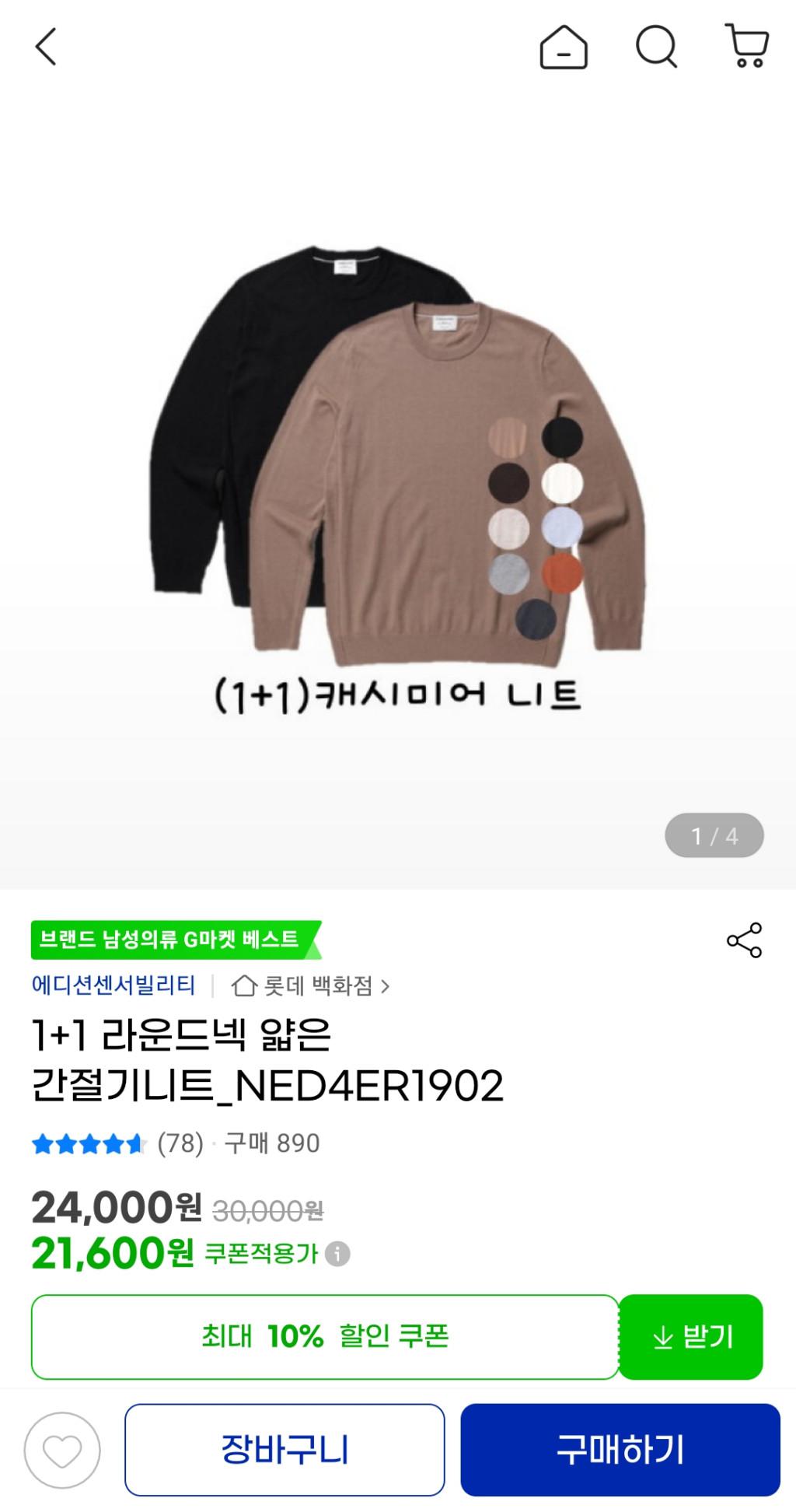Tap 장바구니 to add to cart
Screen dimensions: 796x1512
(x=285, y=1450)
